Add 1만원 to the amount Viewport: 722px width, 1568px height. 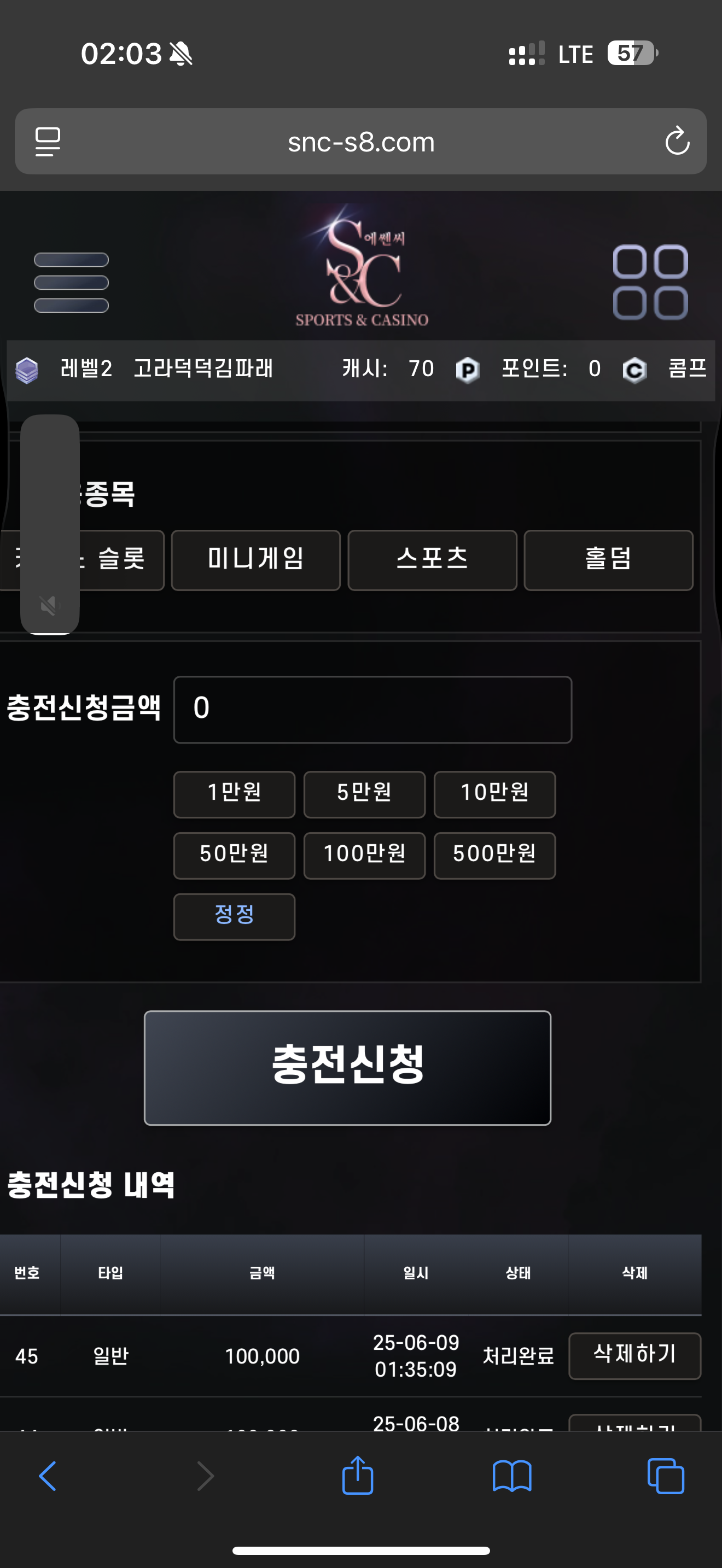[x=234, y=794]
